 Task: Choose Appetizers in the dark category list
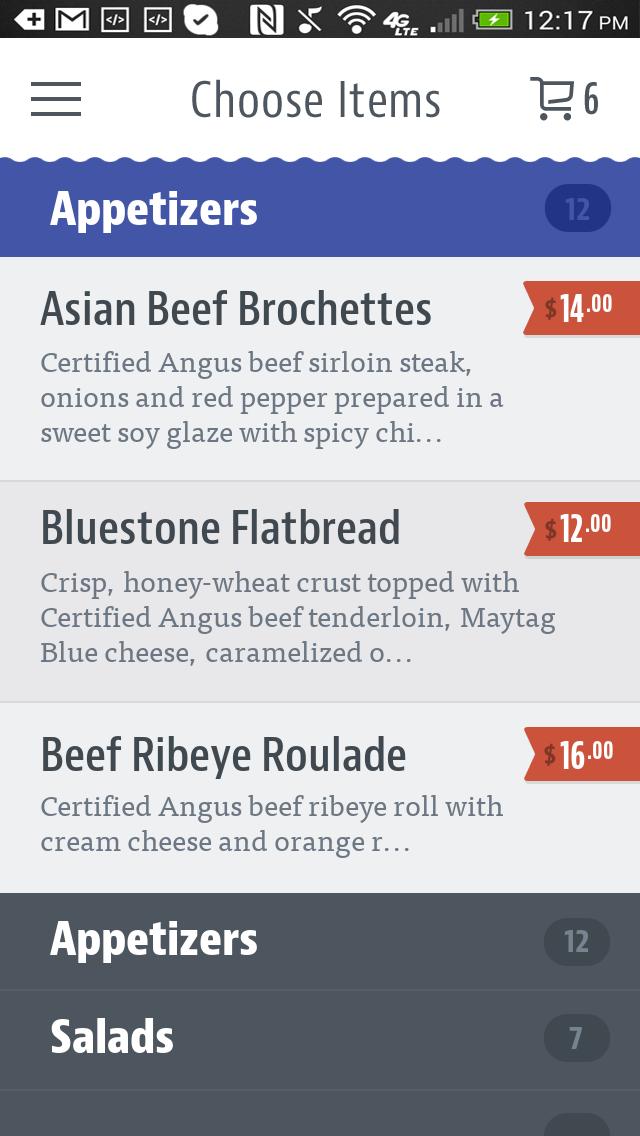[320, 940]
